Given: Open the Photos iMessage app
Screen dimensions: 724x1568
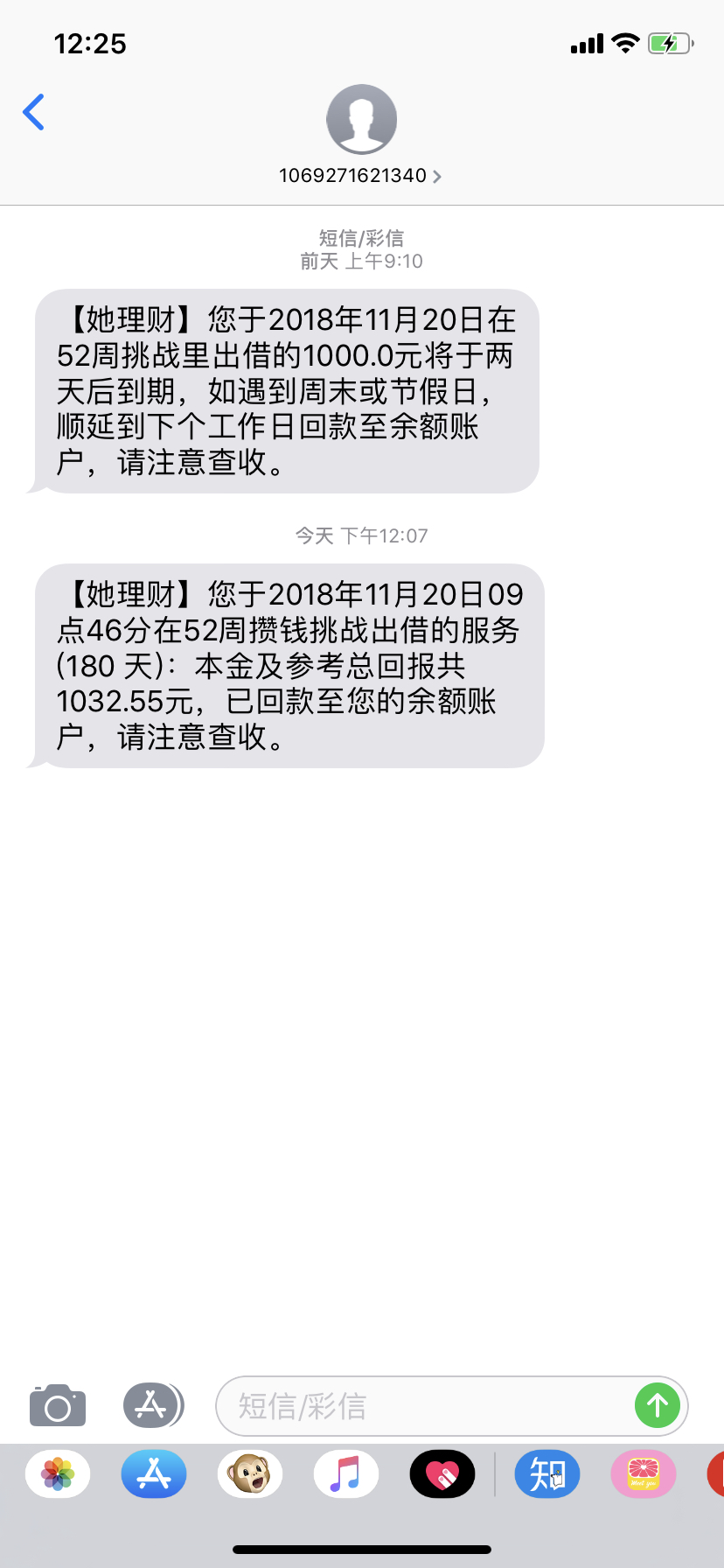Looking at the screenshot, I should coord(58,1474).
